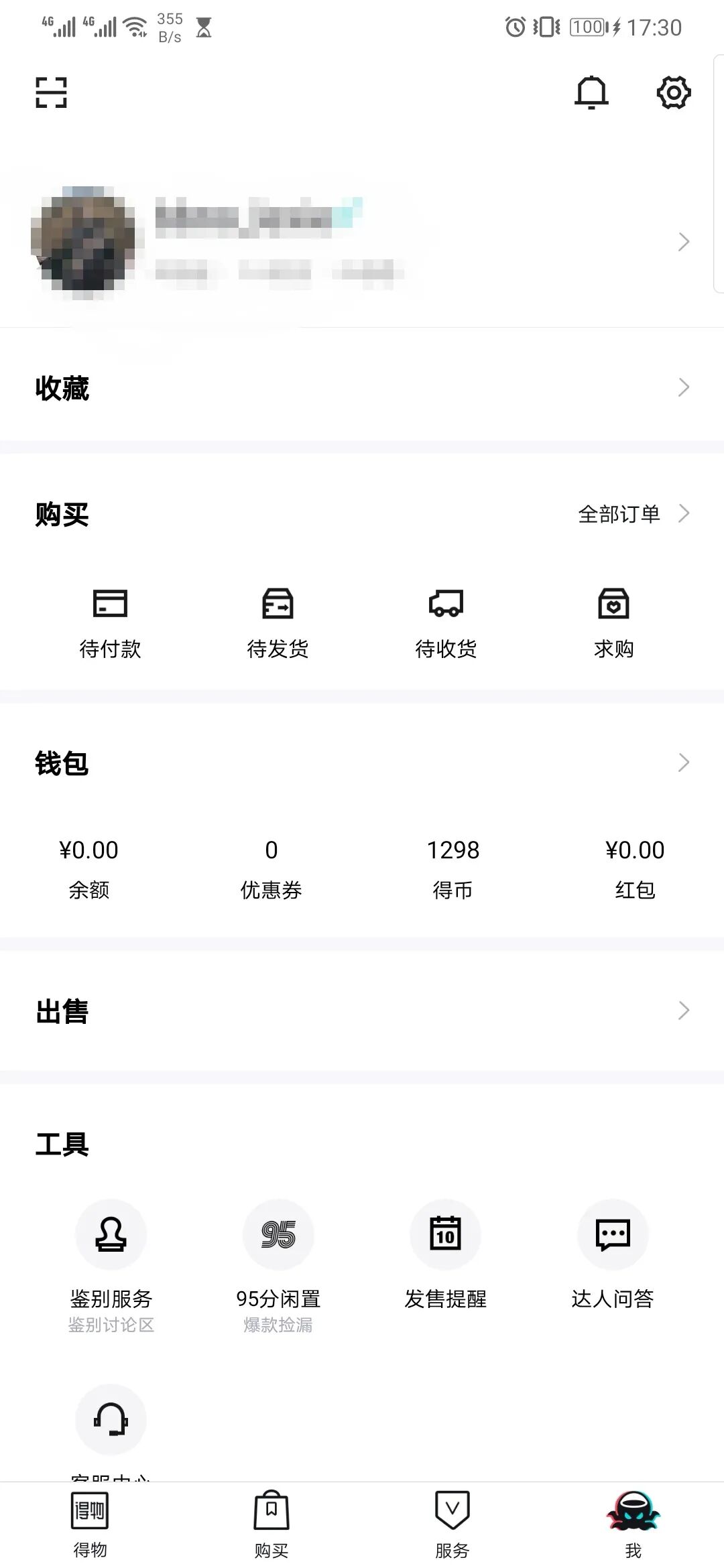Open 达人问答 expert Q&A
724x1568 pixels.
[613, 1254]
